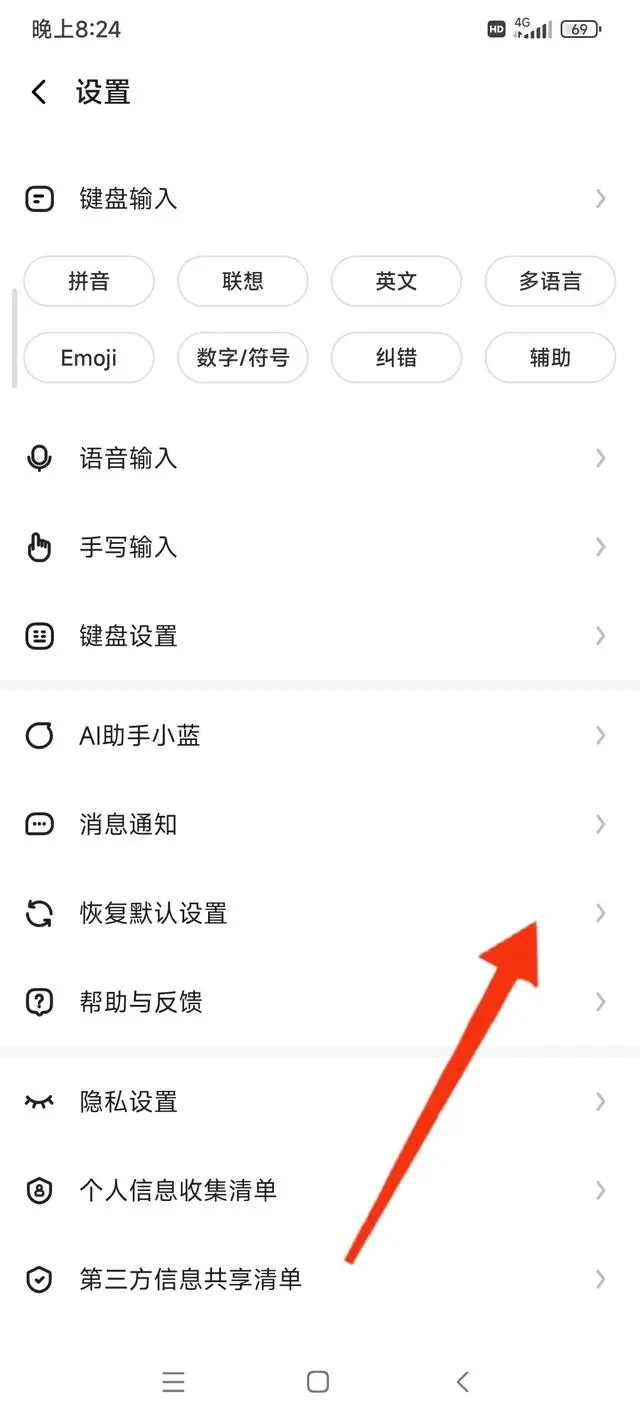The width and height of the screenshot is (640, 1422).
Task: Tap the 英文 chip
Action: 396,281
